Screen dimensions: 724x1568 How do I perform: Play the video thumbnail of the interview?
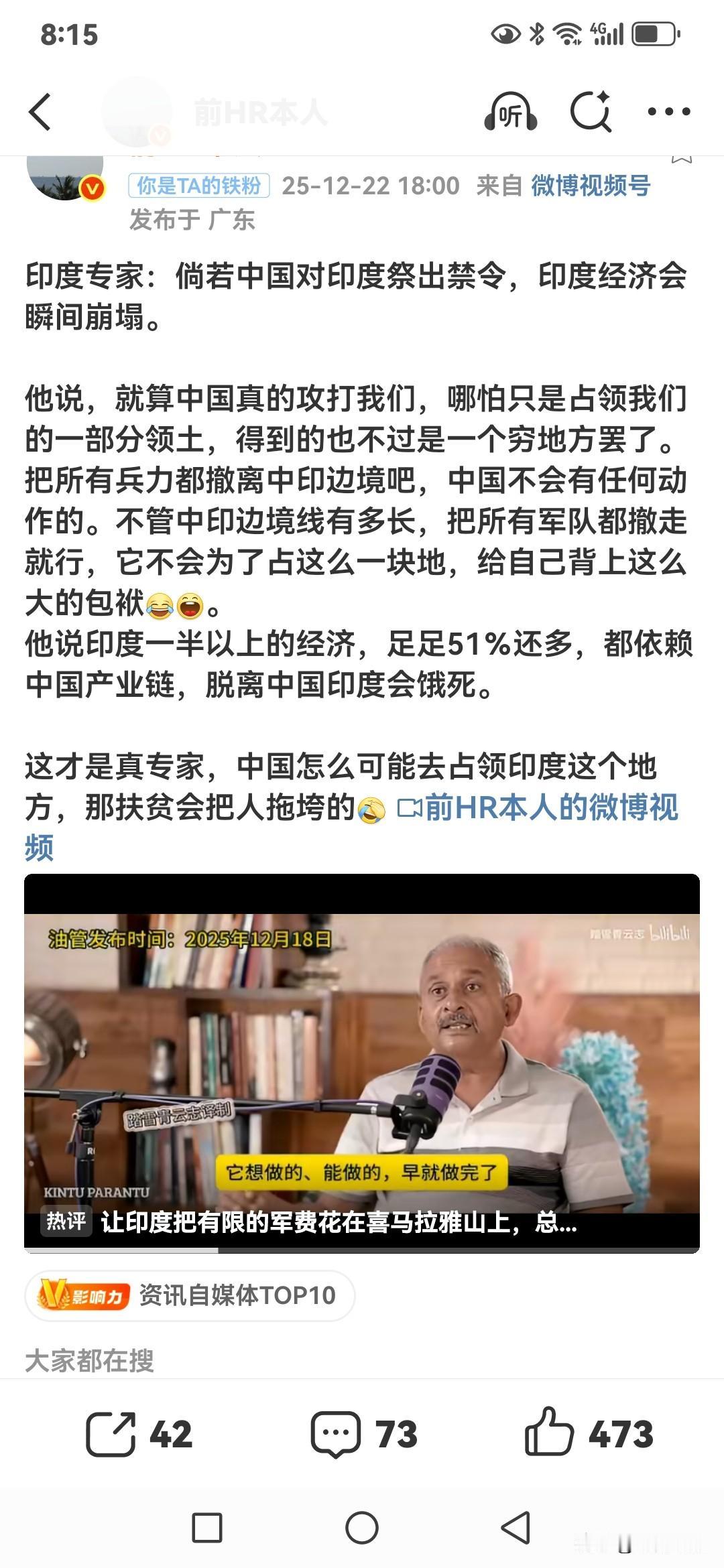tap(362, 1059)
